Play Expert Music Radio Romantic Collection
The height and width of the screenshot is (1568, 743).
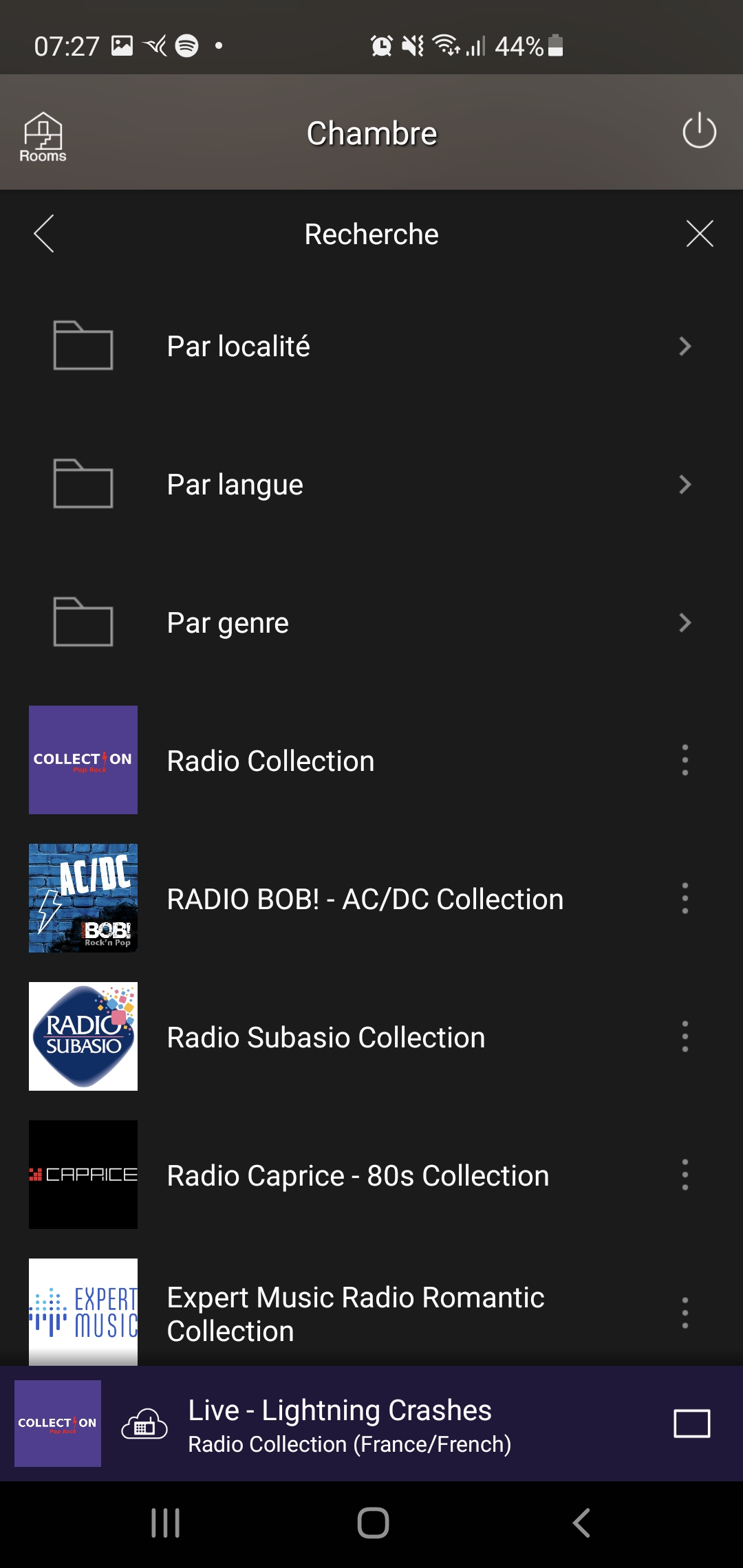pyautogui.click(x=355, y=1314)
